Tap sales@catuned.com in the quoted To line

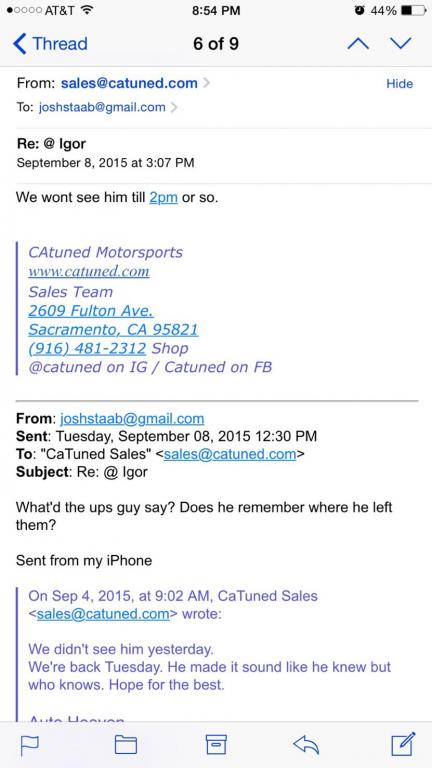pyautogui.click(x=230, y=454)
